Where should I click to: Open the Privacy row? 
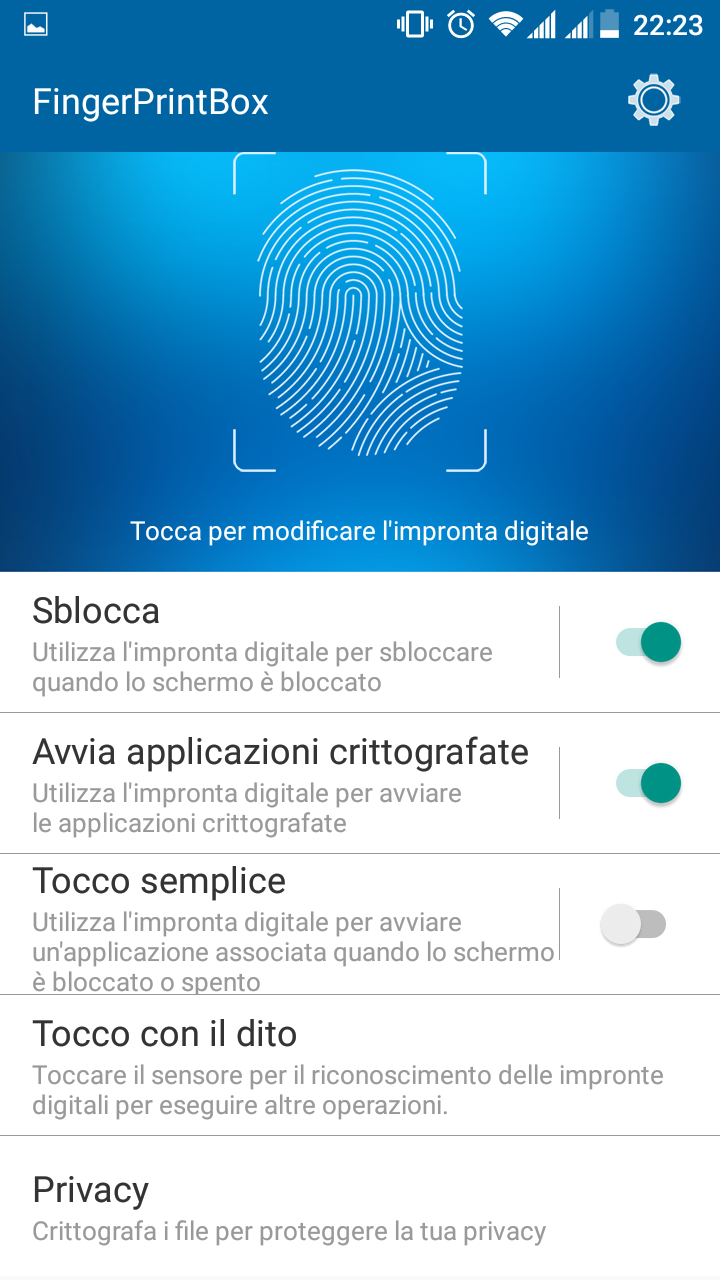pos(360,1207)
